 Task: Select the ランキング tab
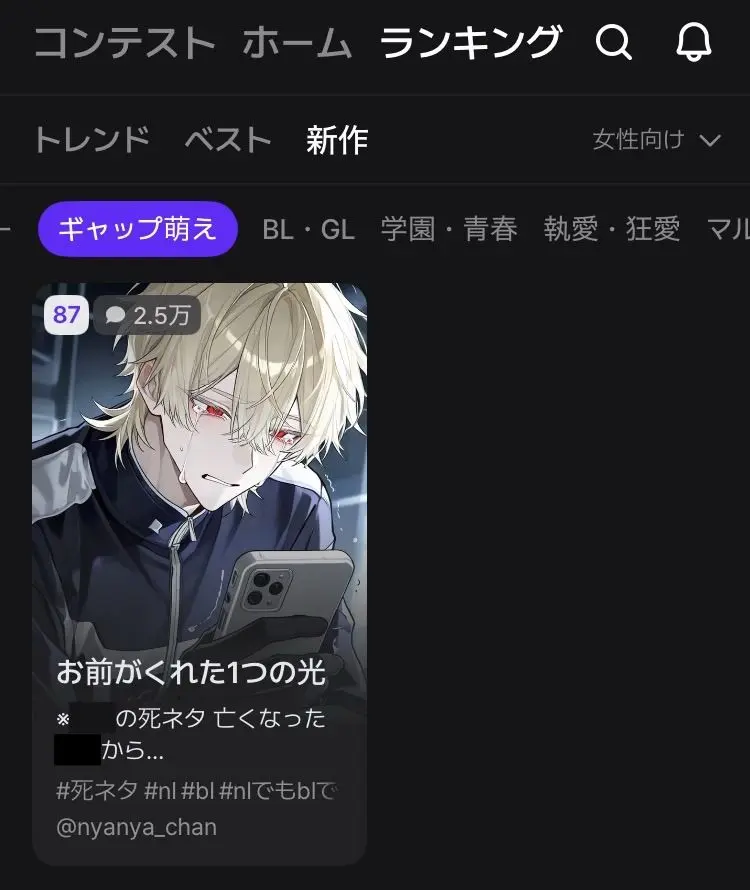pos(471,43)
